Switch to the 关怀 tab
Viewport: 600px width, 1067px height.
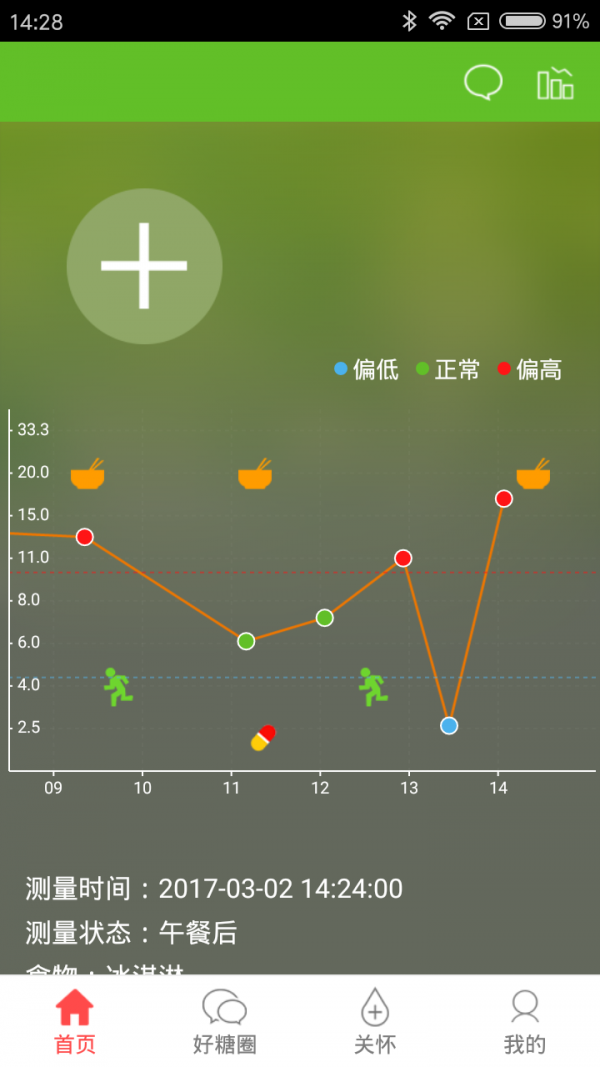(375, 1021)
